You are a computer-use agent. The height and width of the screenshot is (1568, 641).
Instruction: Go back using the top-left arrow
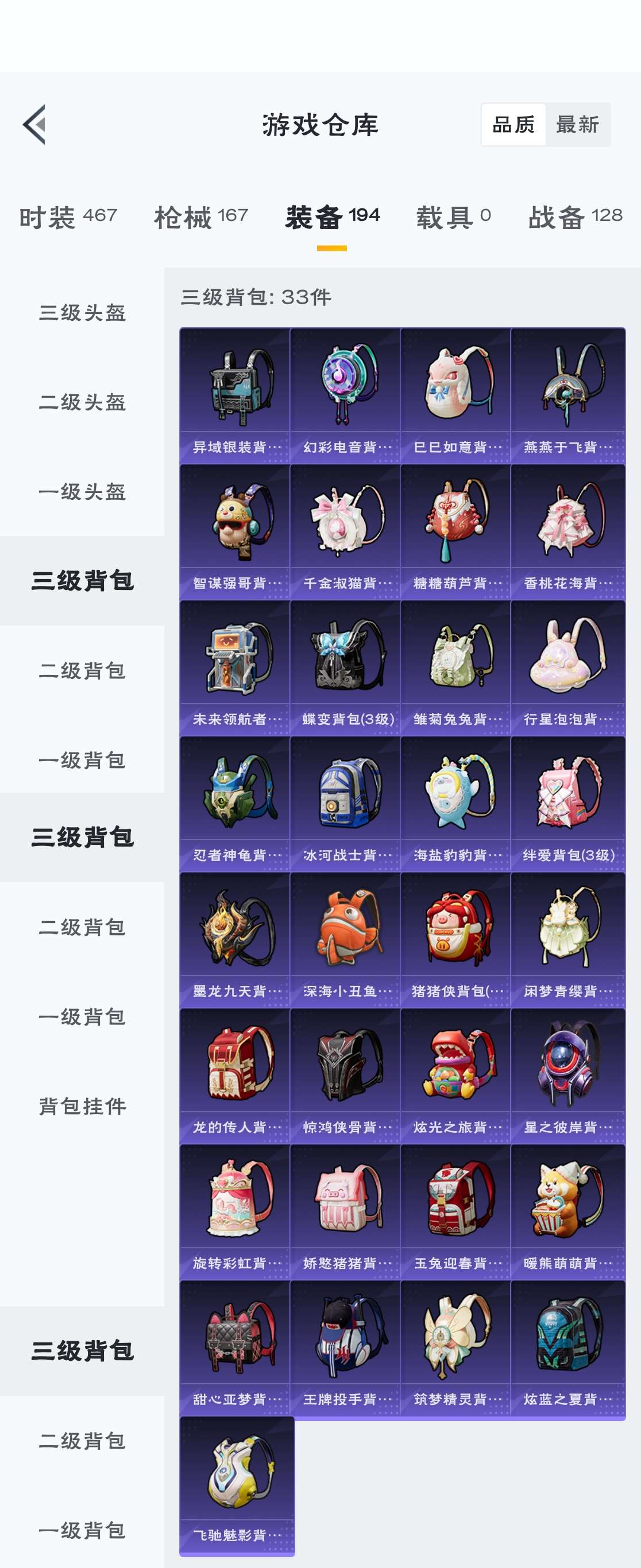point(34,124)
